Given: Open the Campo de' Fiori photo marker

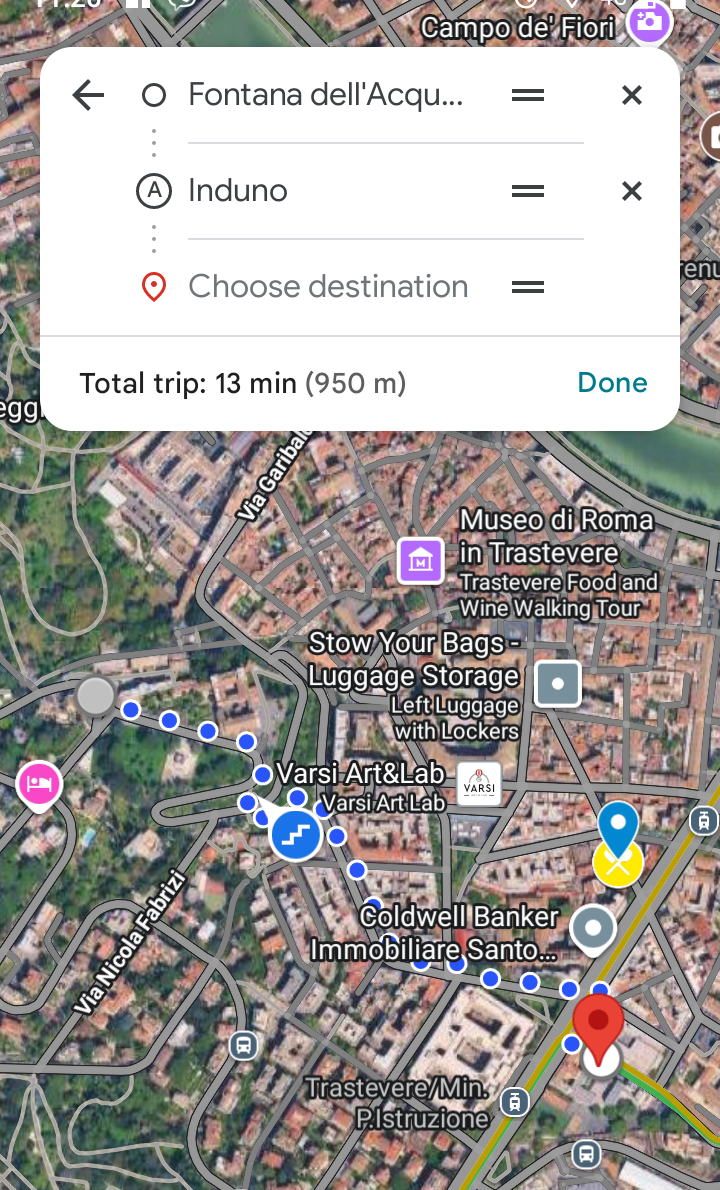Looking at the screenshot, I should tap(648, 20).
